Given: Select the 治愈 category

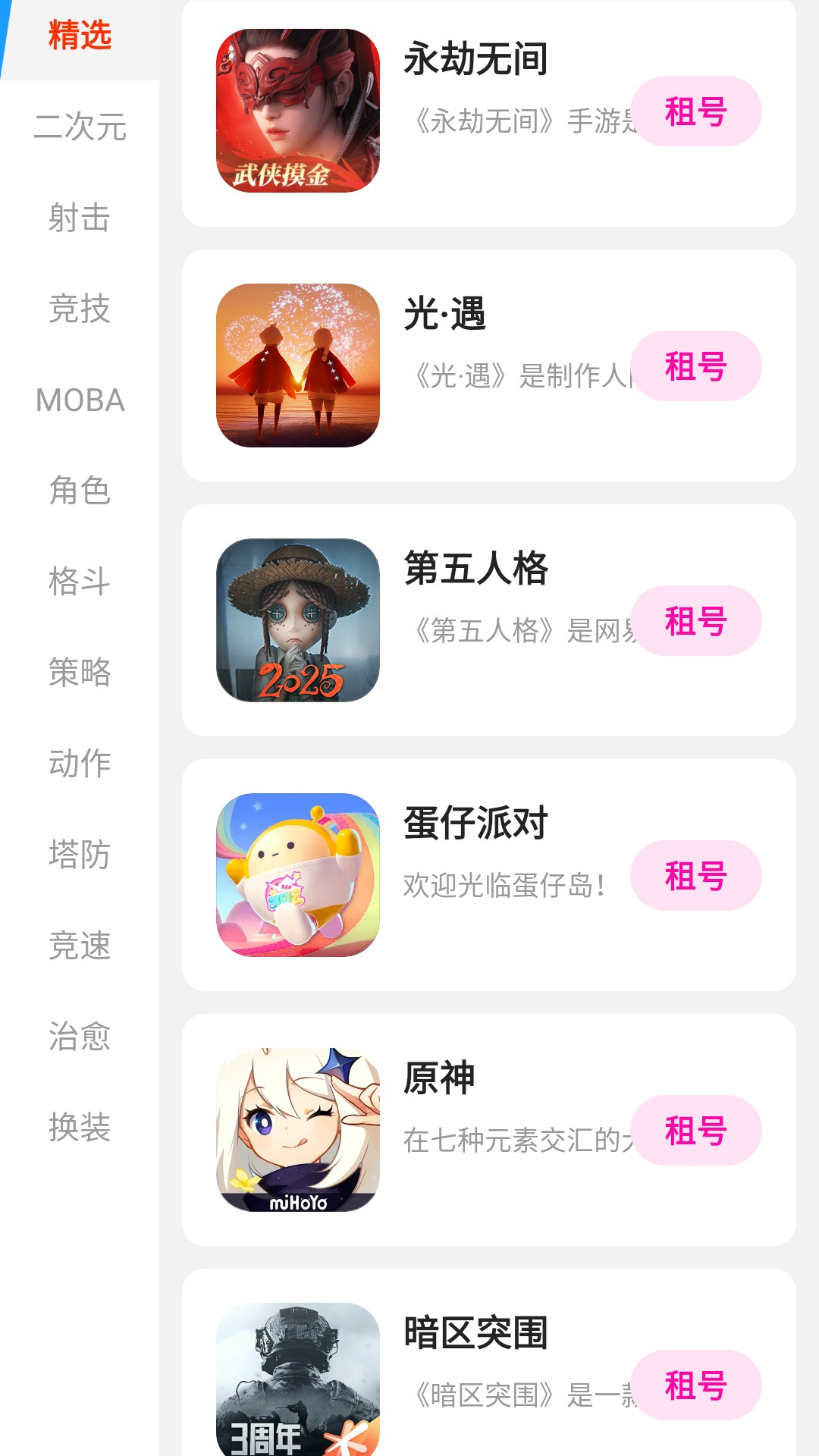Looking at the screenshot, I should 80,1037.
